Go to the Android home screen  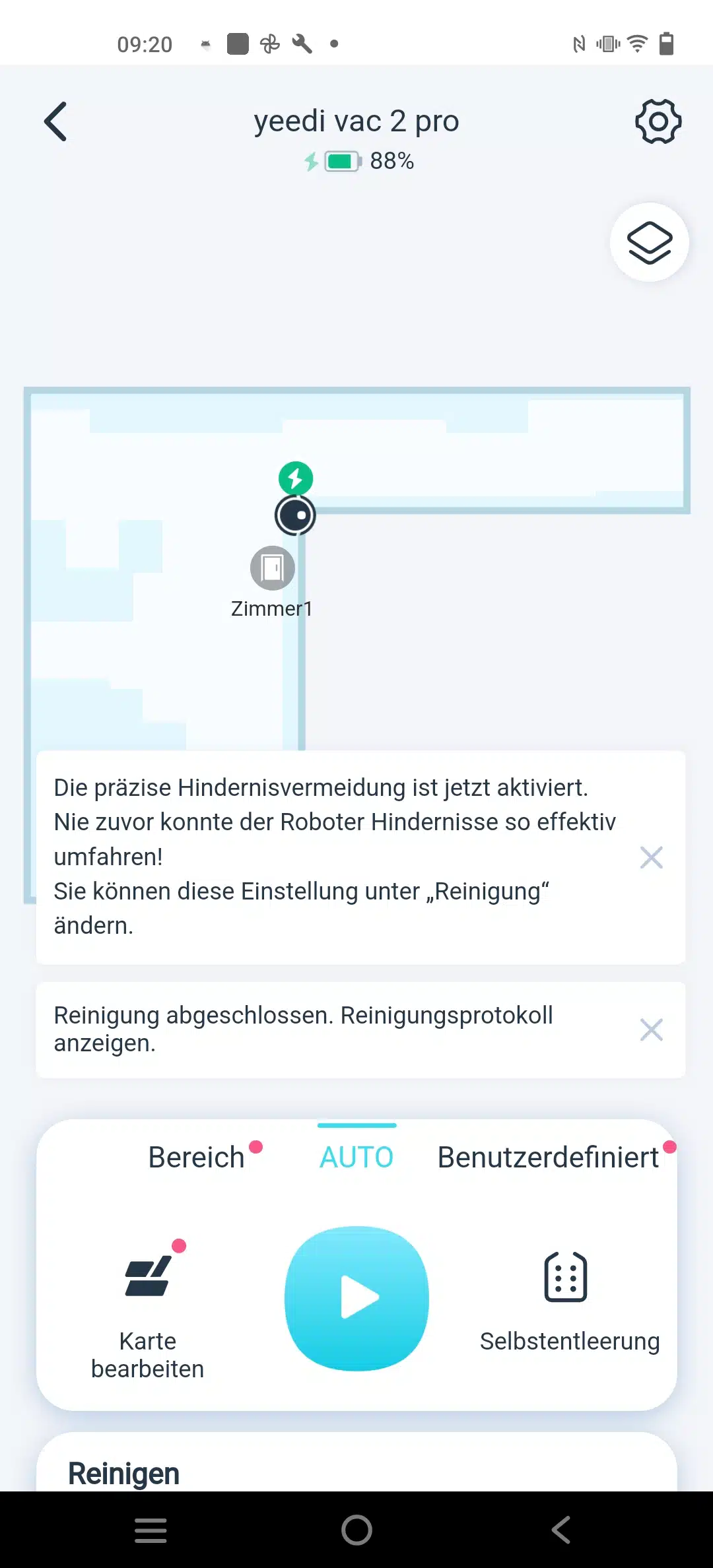point(356,1530)
